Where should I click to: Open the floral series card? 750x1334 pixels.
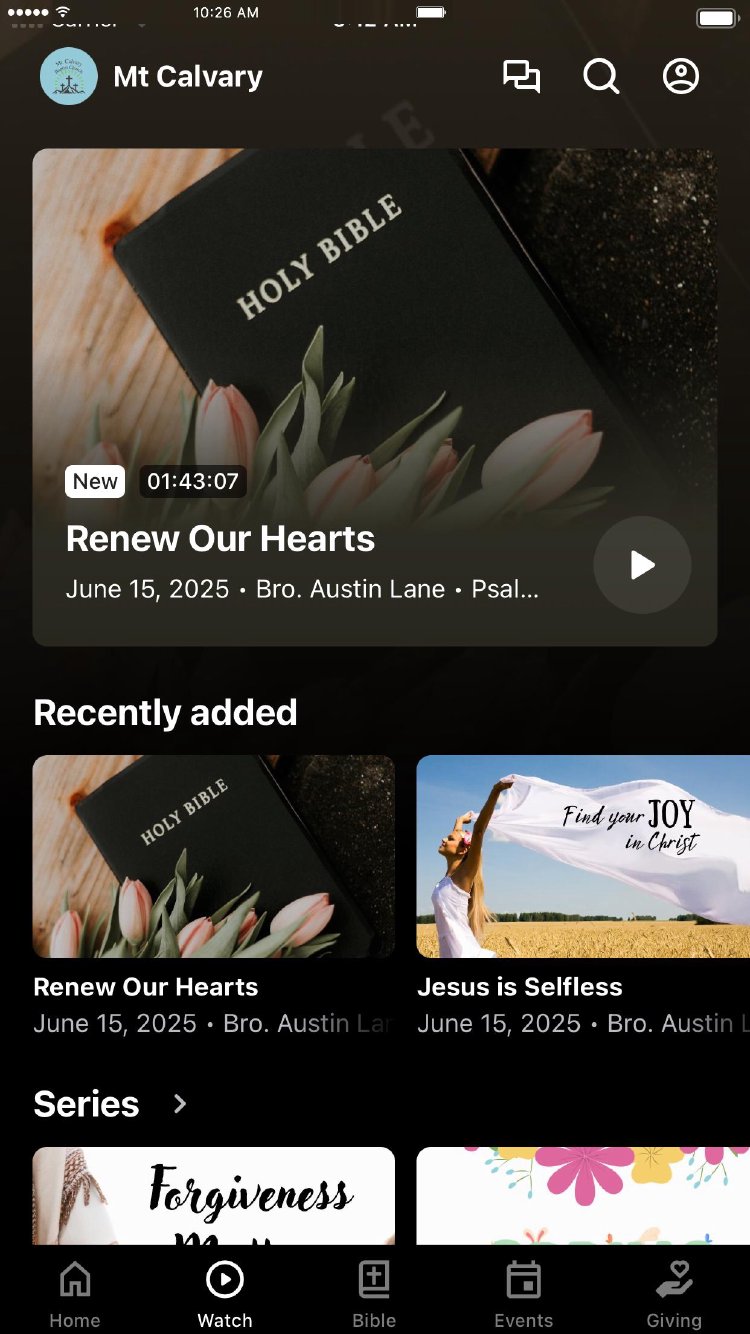click(x=582, y=1196)
